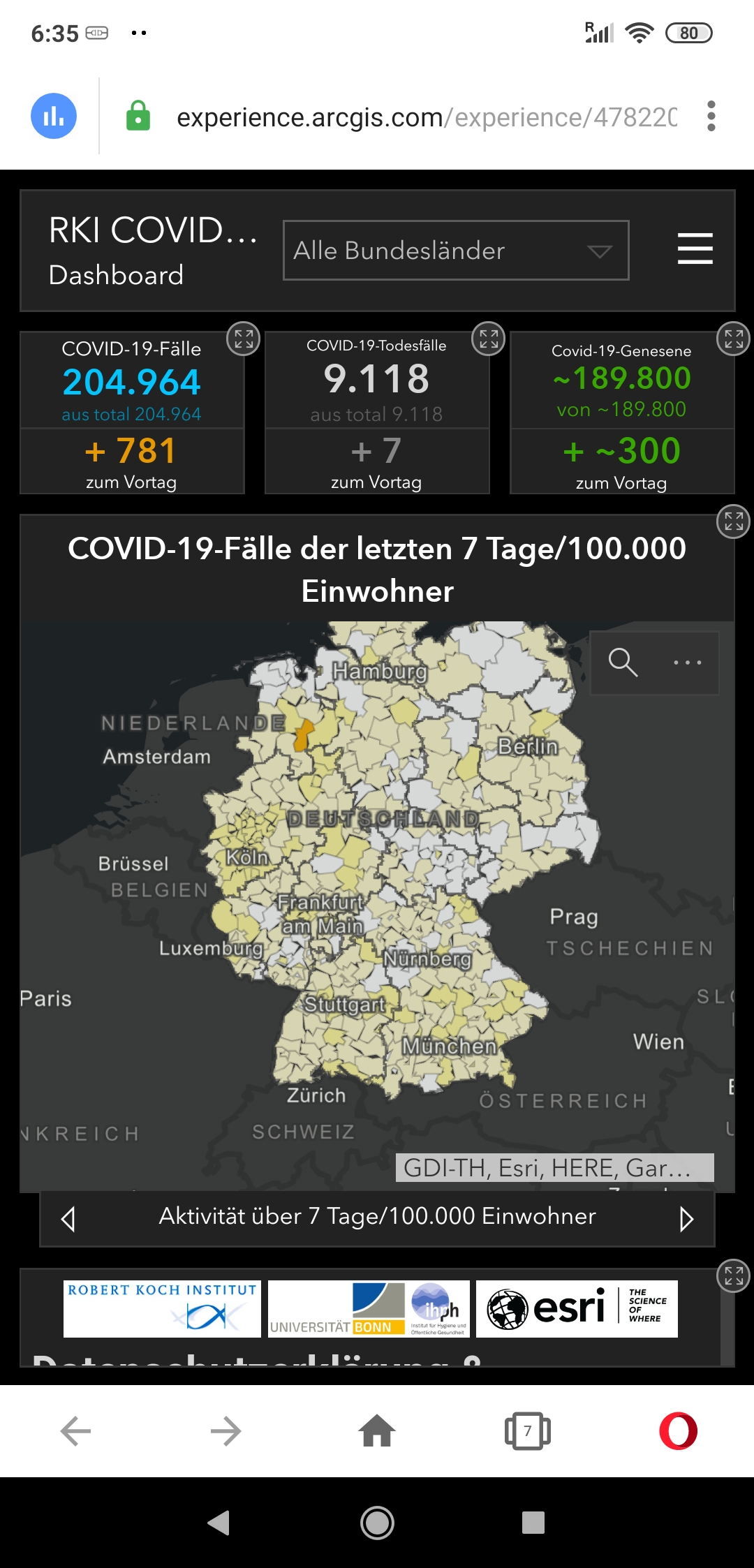754x1568 pixels.
Task: Maximize the 7-day incidence map panel
Action: click(733, 522)
